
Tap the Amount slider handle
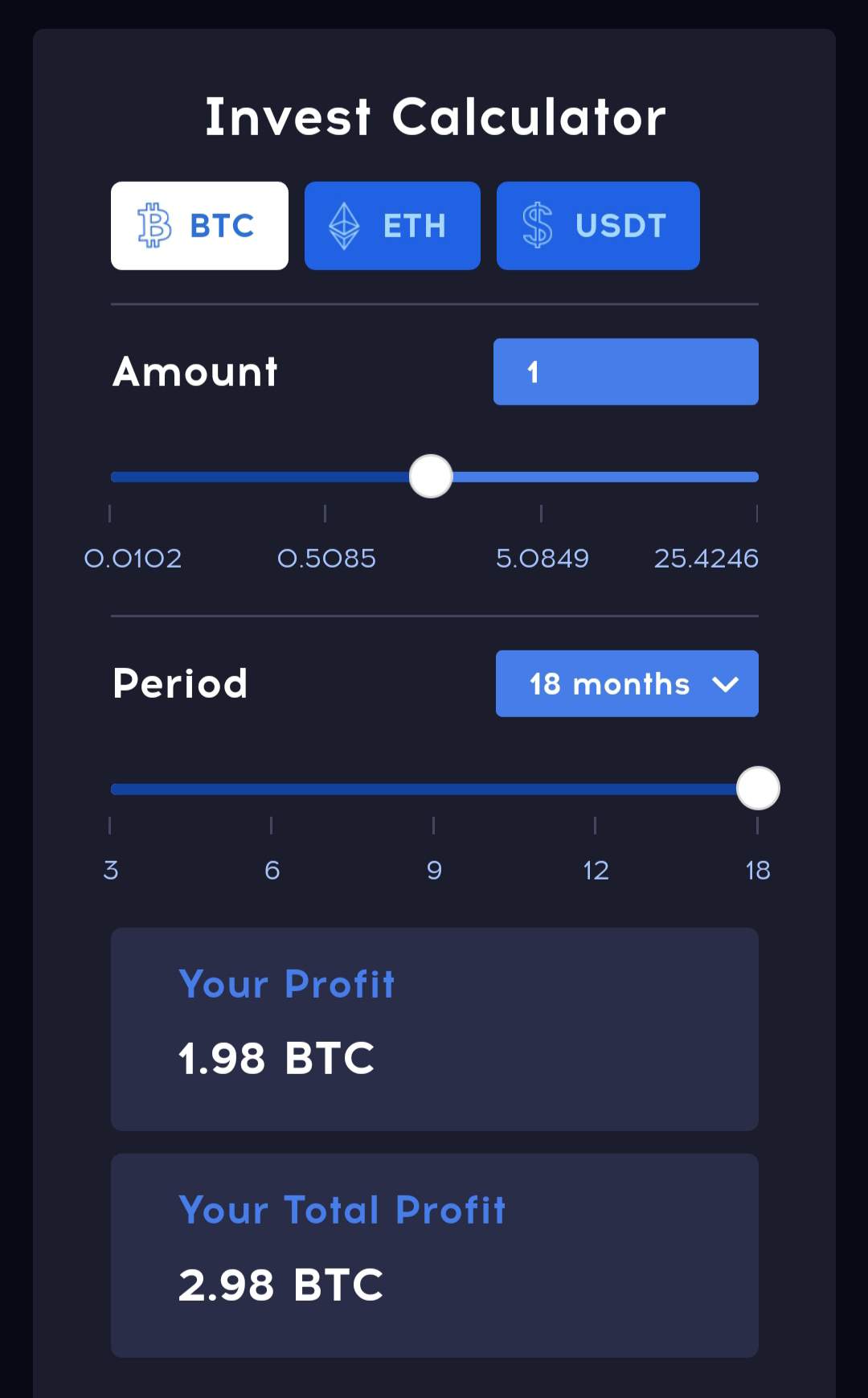tap(431, 477)
